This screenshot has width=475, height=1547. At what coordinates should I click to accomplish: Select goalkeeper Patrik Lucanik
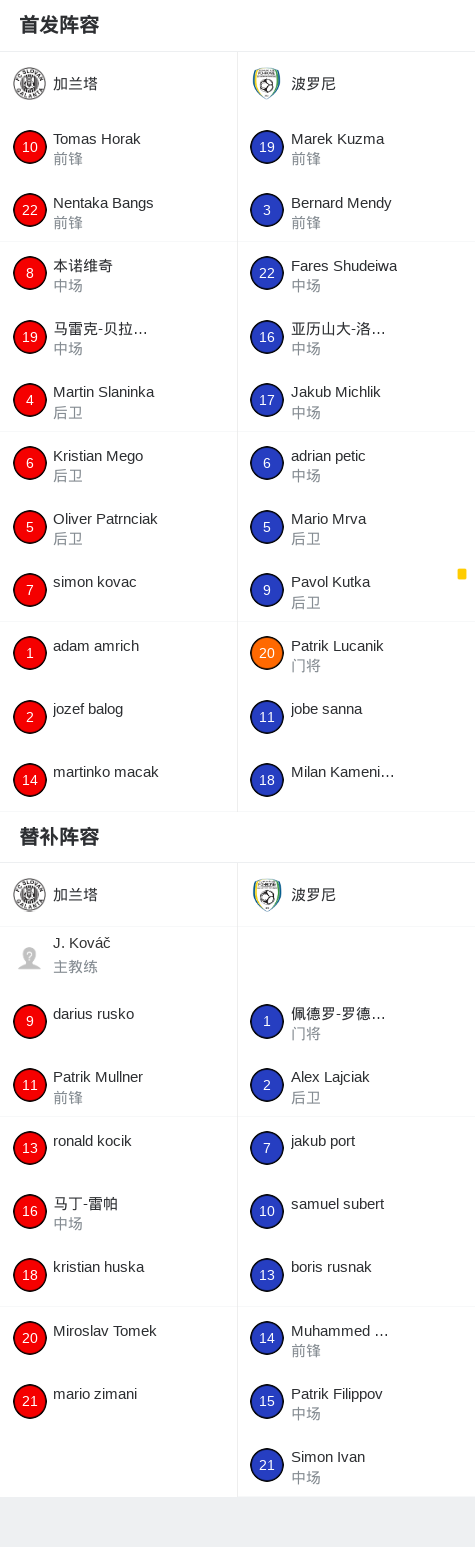(x=356, y=654)
